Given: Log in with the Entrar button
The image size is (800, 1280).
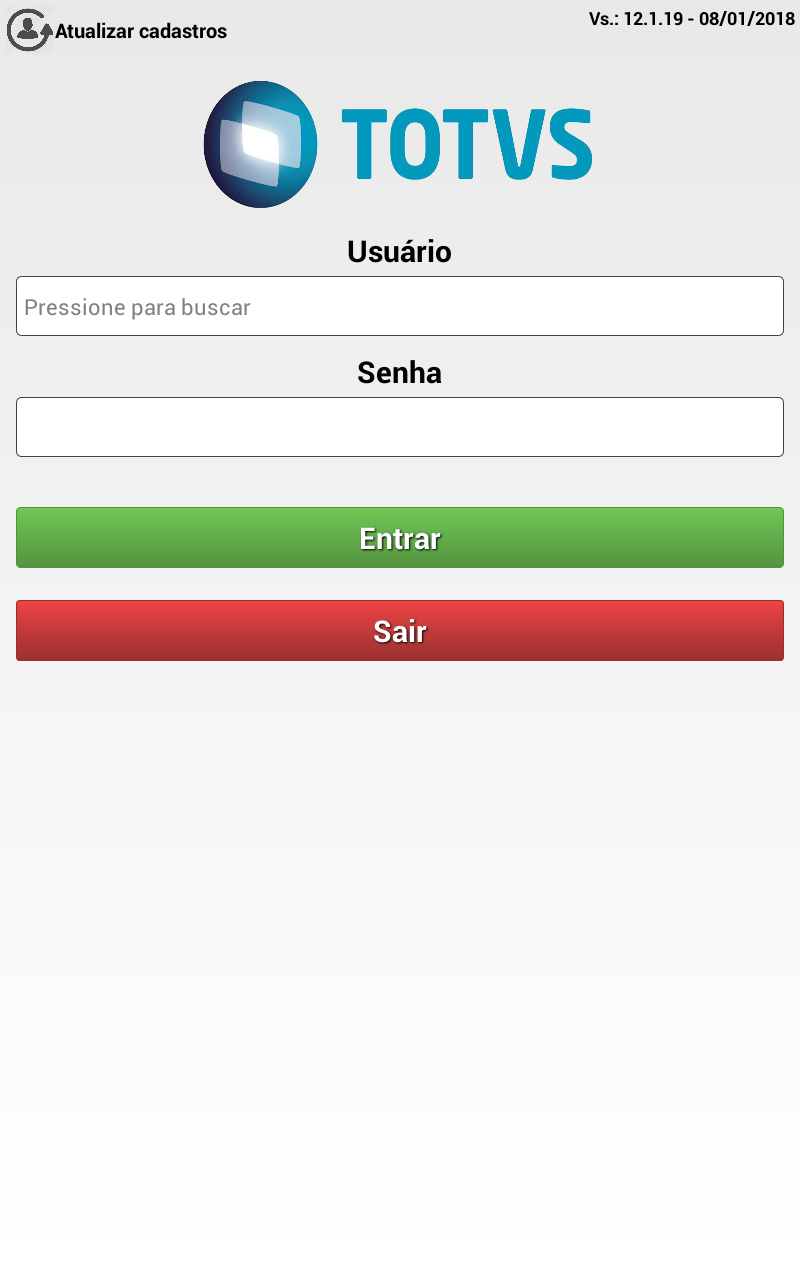Looking at the screenshot, I should [x=400, y=538].
